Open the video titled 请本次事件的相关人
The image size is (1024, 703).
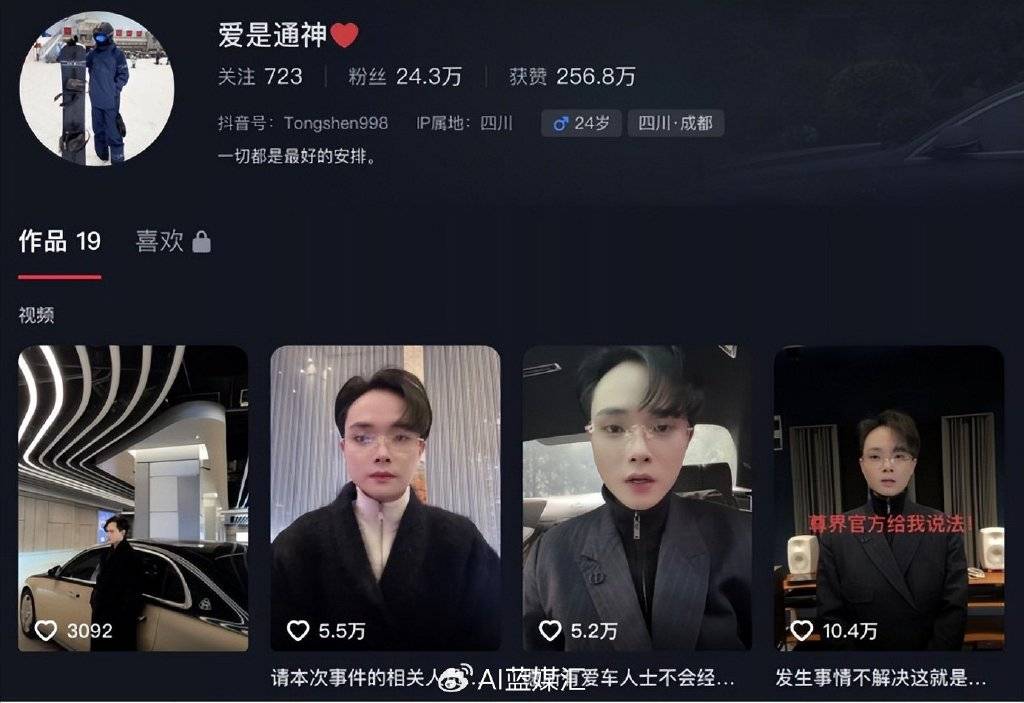385,498
